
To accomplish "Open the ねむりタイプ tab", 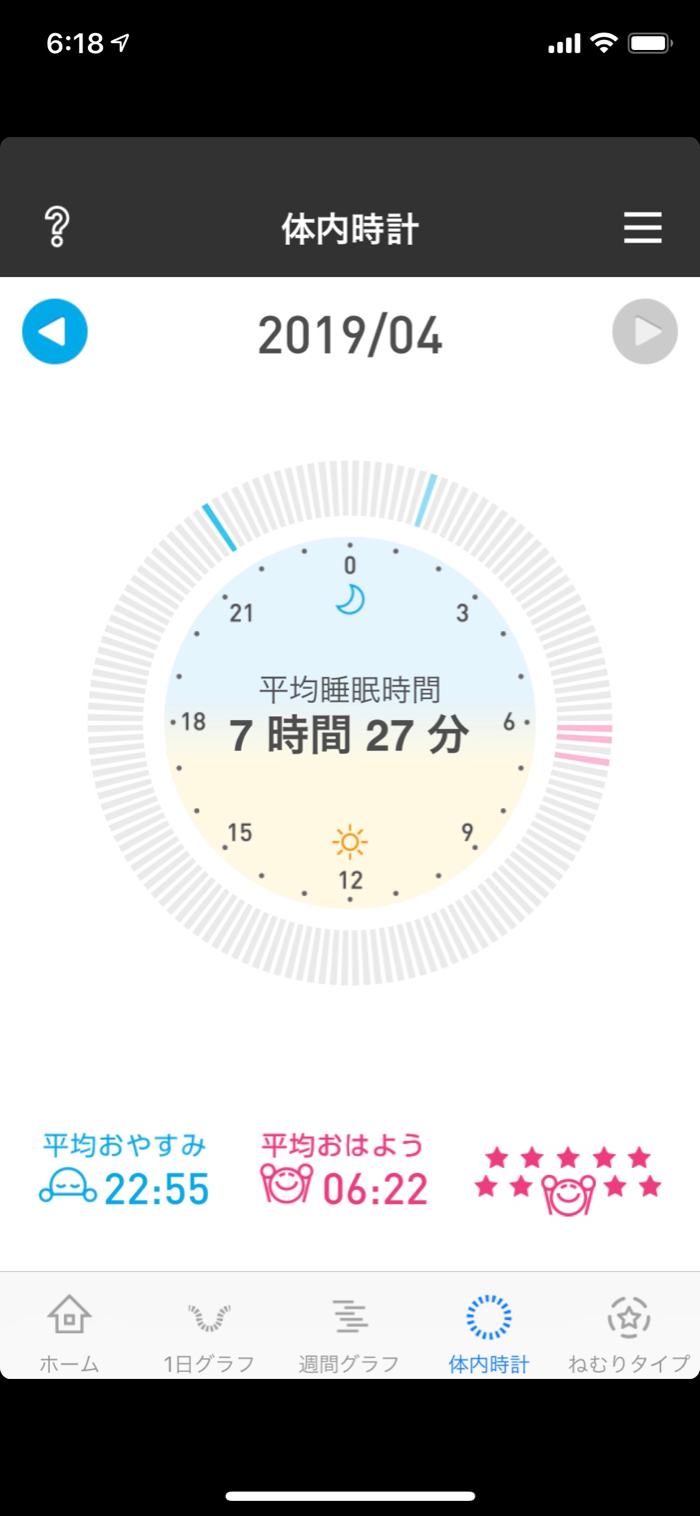I will [x=629, y=1331].
